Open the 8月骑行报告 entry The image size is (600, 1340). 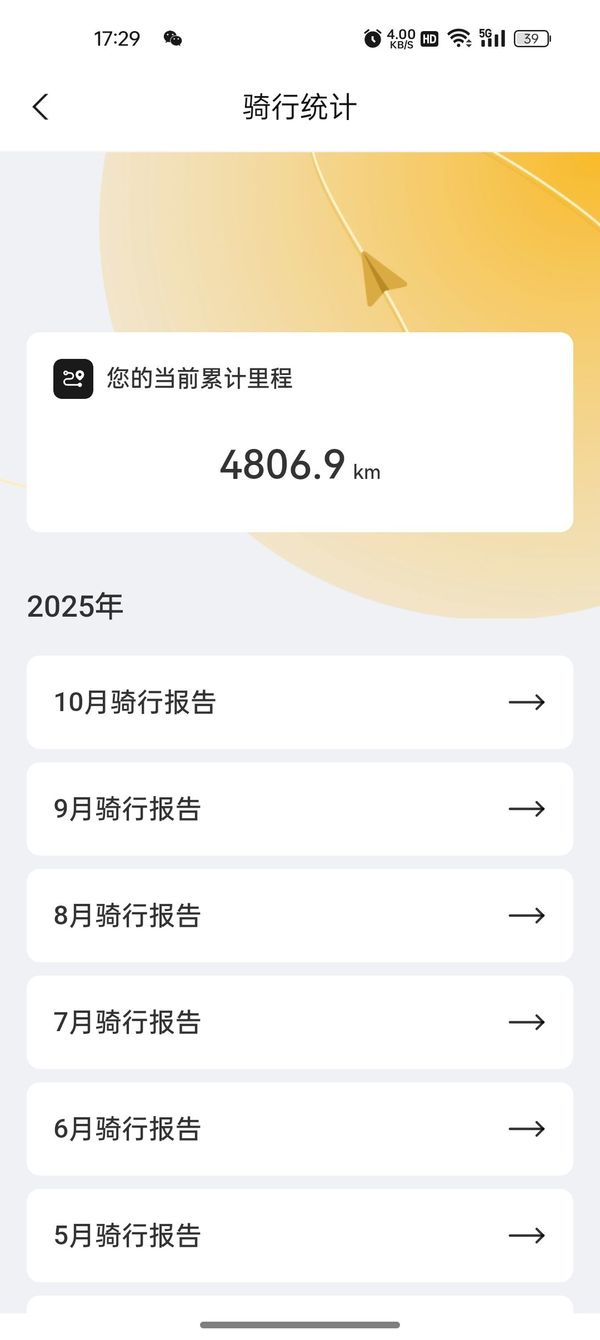coord(299,915)
